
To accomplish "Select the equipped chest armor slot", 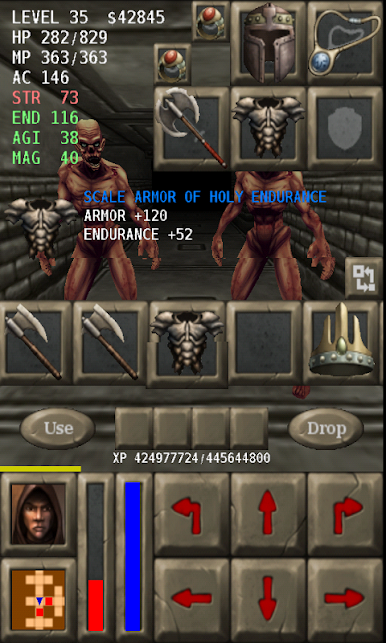I will click(269, 128).
